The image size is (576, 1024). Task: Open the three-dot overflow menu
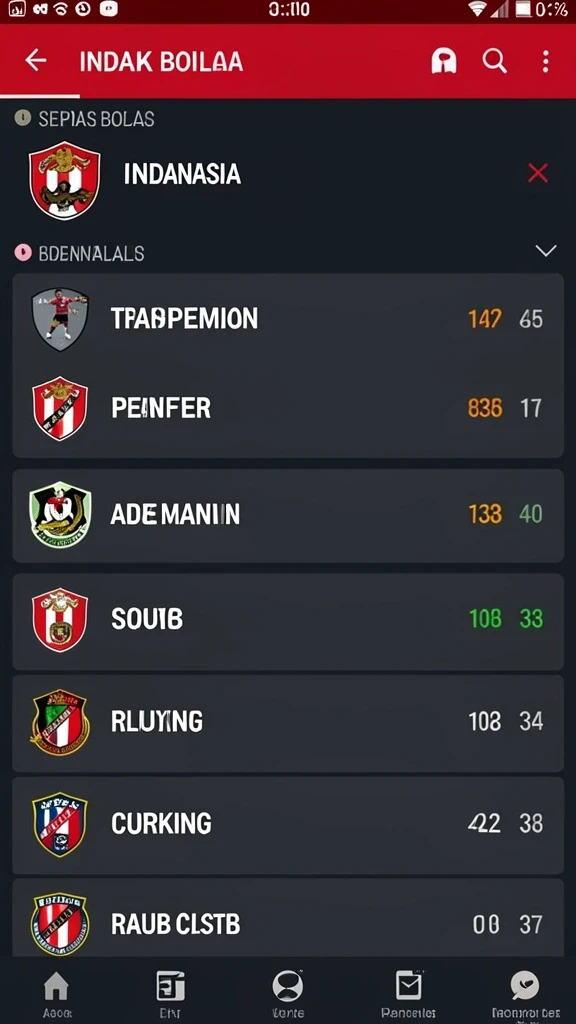tap(545, 61)
